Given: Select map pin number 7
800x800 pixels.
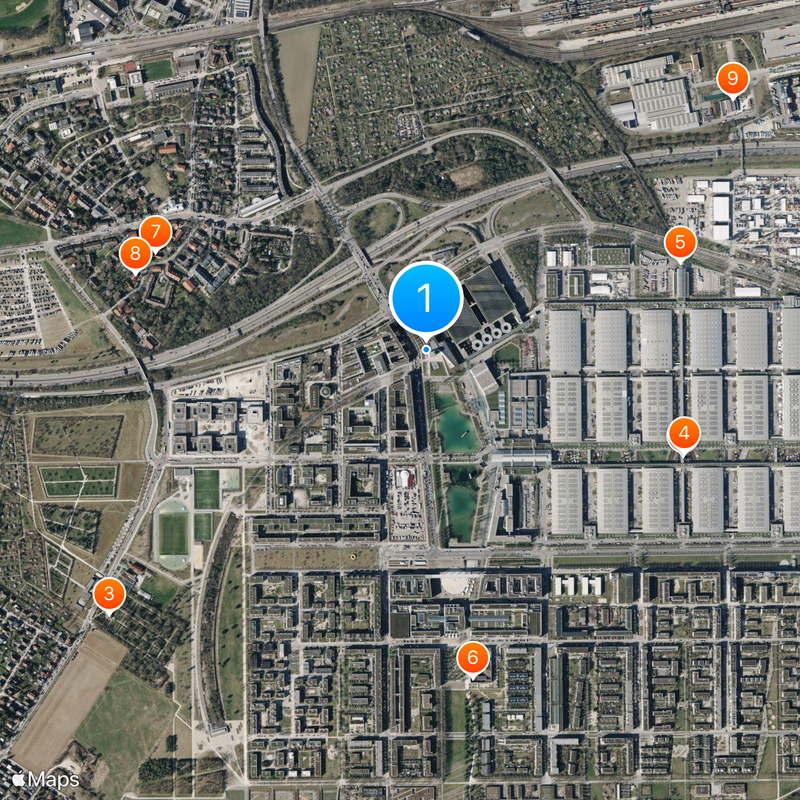Looking at the screenshot, I should (x=155, y=231).
